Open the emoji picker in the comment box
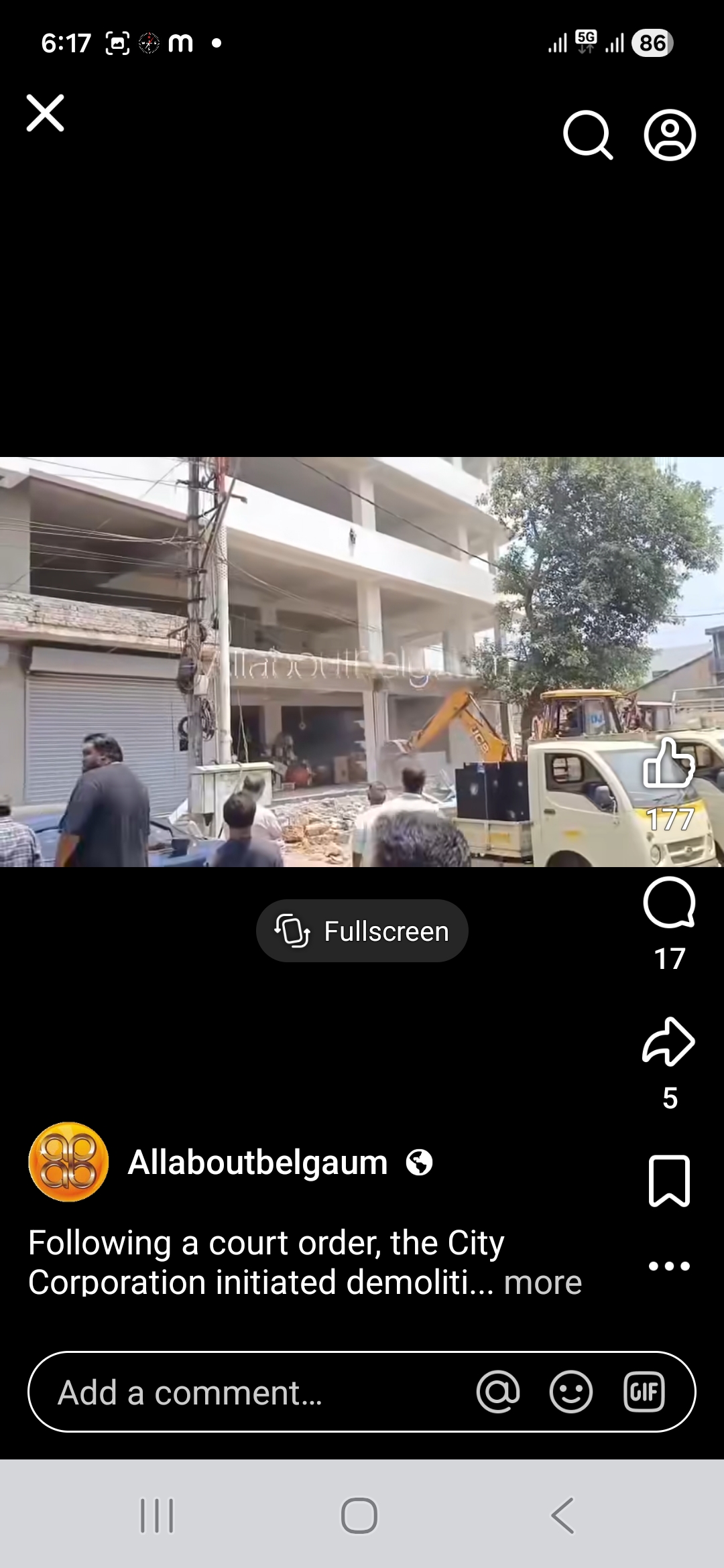The height and width of the screenshot is (1568, 724). click(x=570, y=1392)
